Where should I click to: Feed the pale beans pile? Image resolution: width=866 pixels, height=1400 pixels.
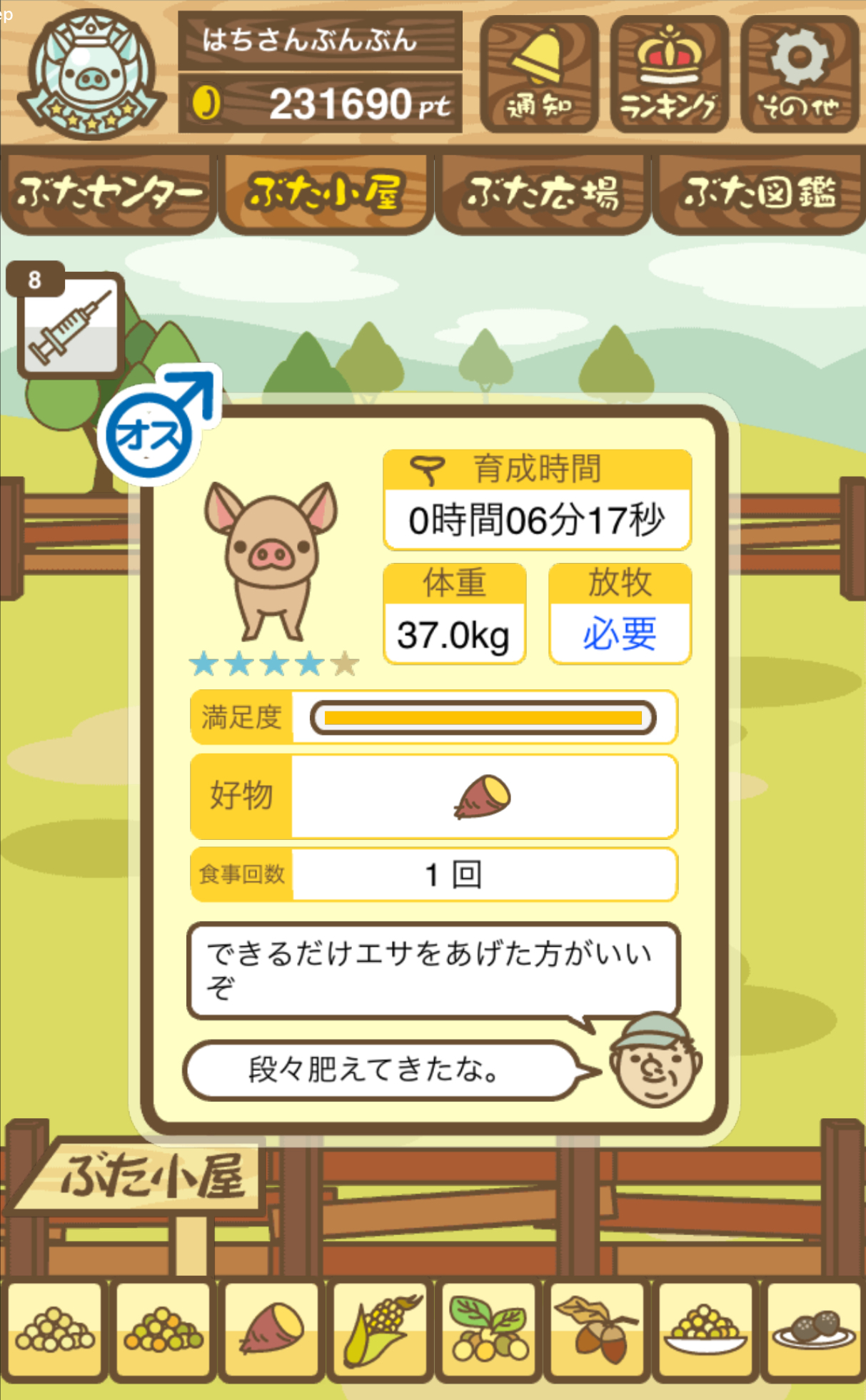click(x=56, y=1330)
